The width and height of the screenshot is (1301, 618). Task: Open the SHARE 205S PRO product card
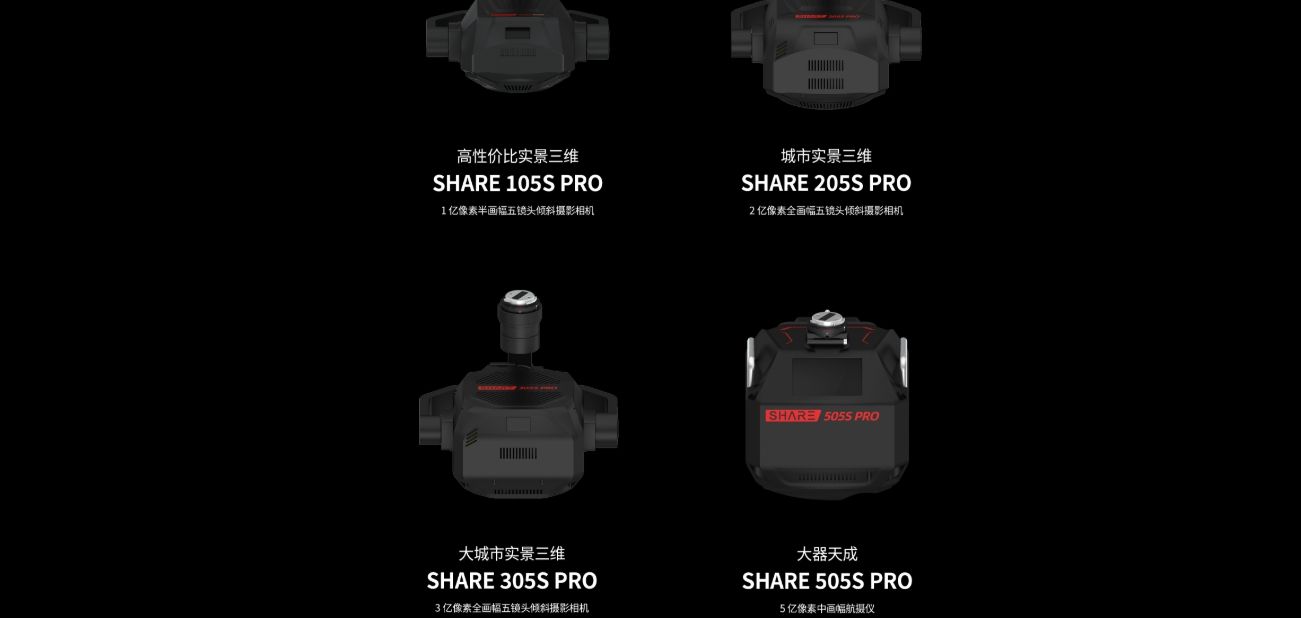(826, 183)
